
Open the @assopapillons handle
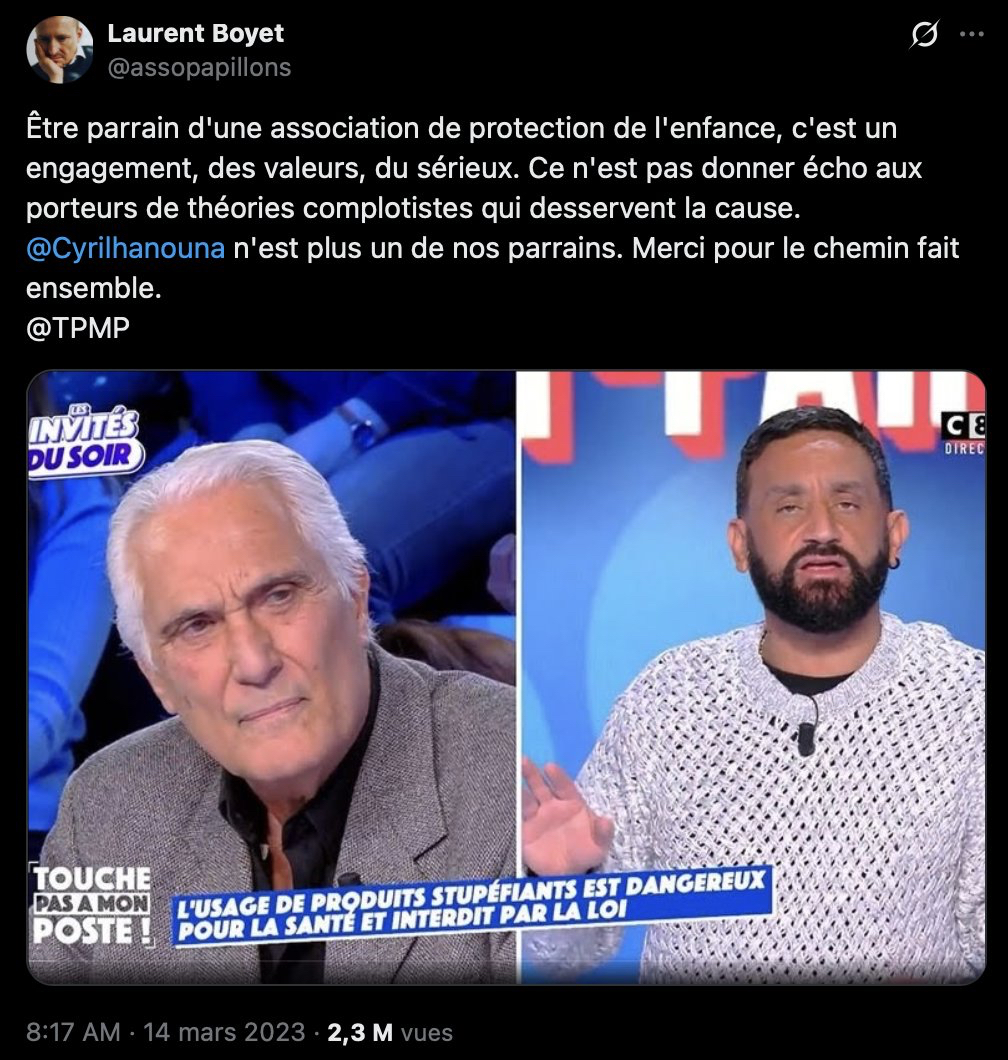(199, 67)
